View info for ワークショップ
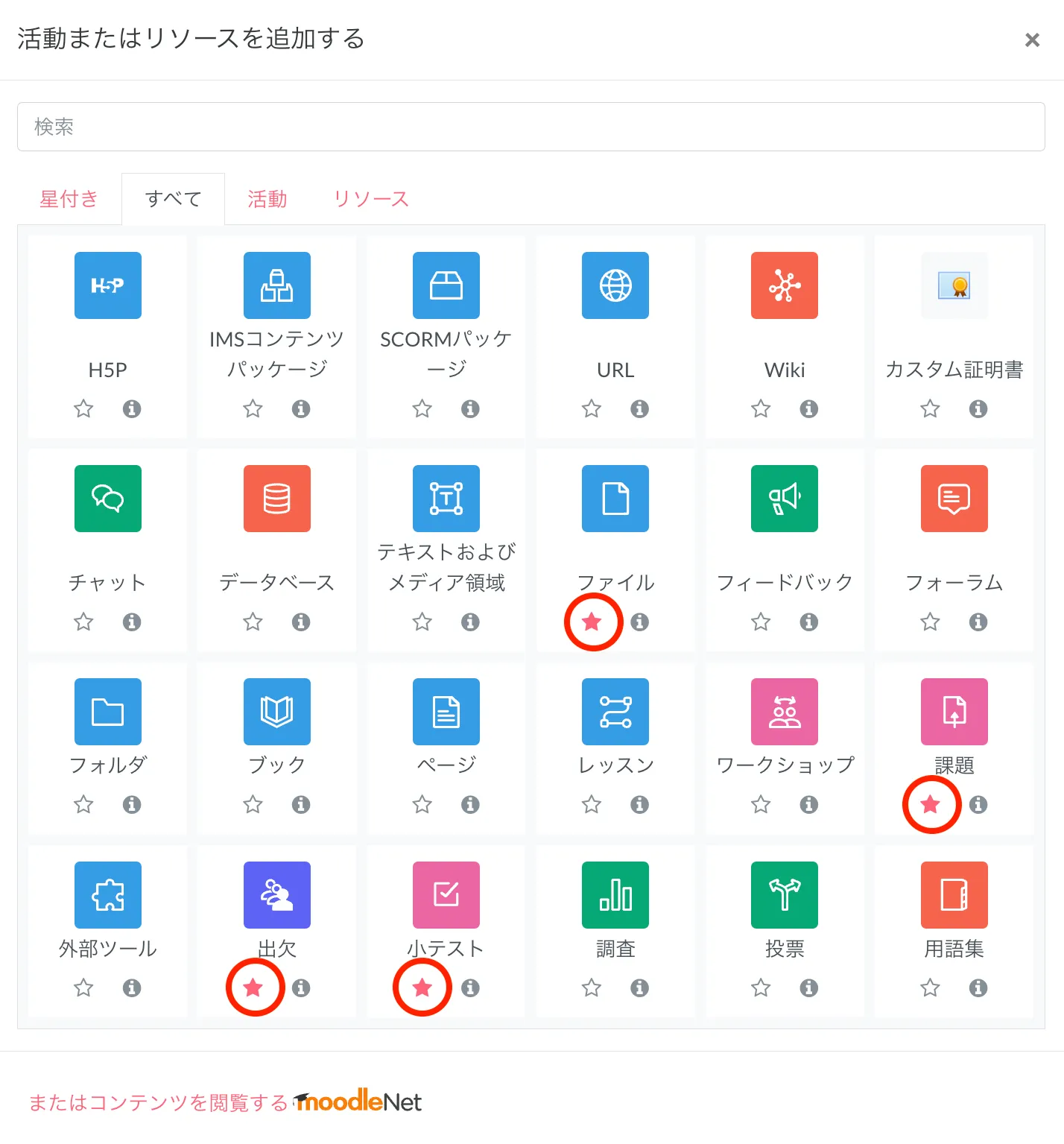The height and width of the screenshot is (1144, 1064). [x=808, y=804]
